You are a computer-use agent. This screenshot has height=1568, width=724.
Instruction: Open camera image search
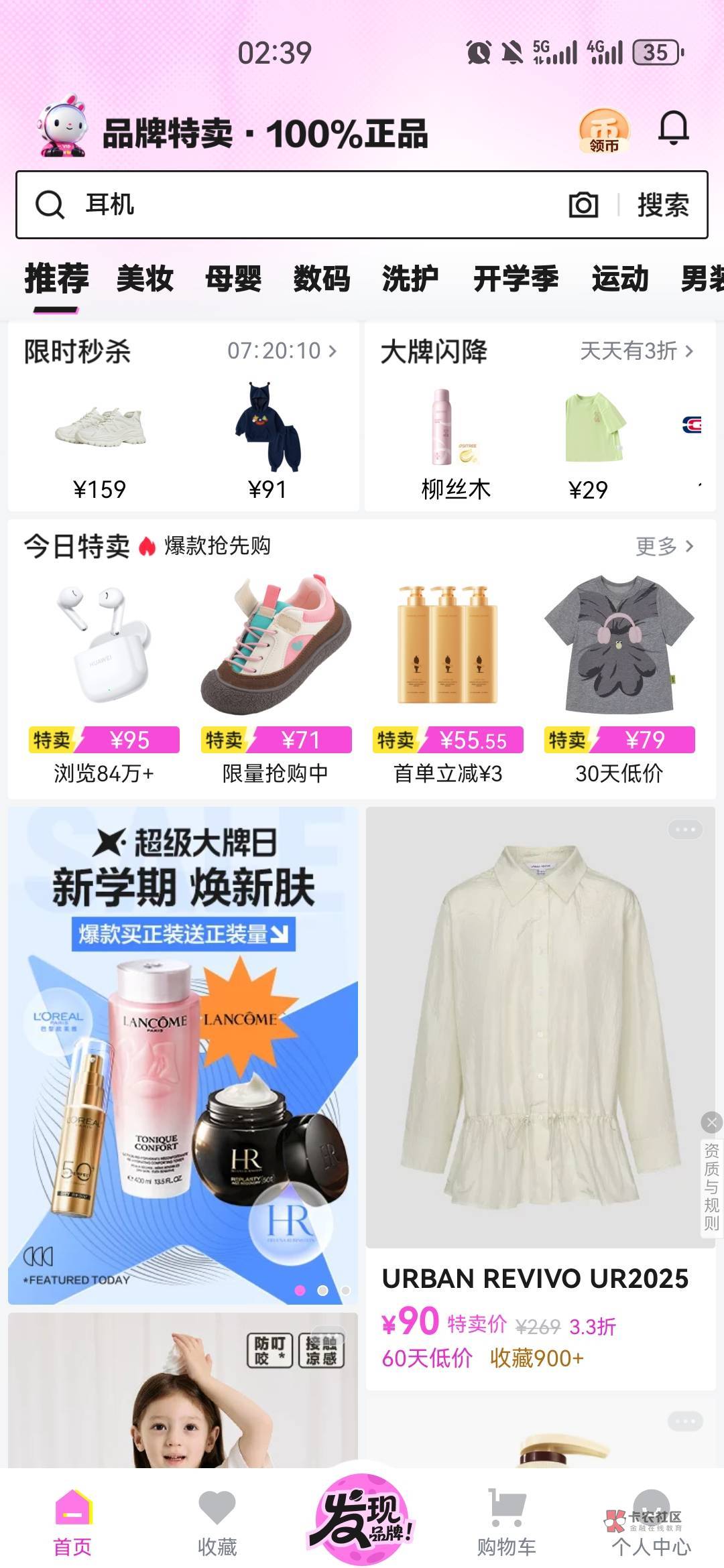583,205
